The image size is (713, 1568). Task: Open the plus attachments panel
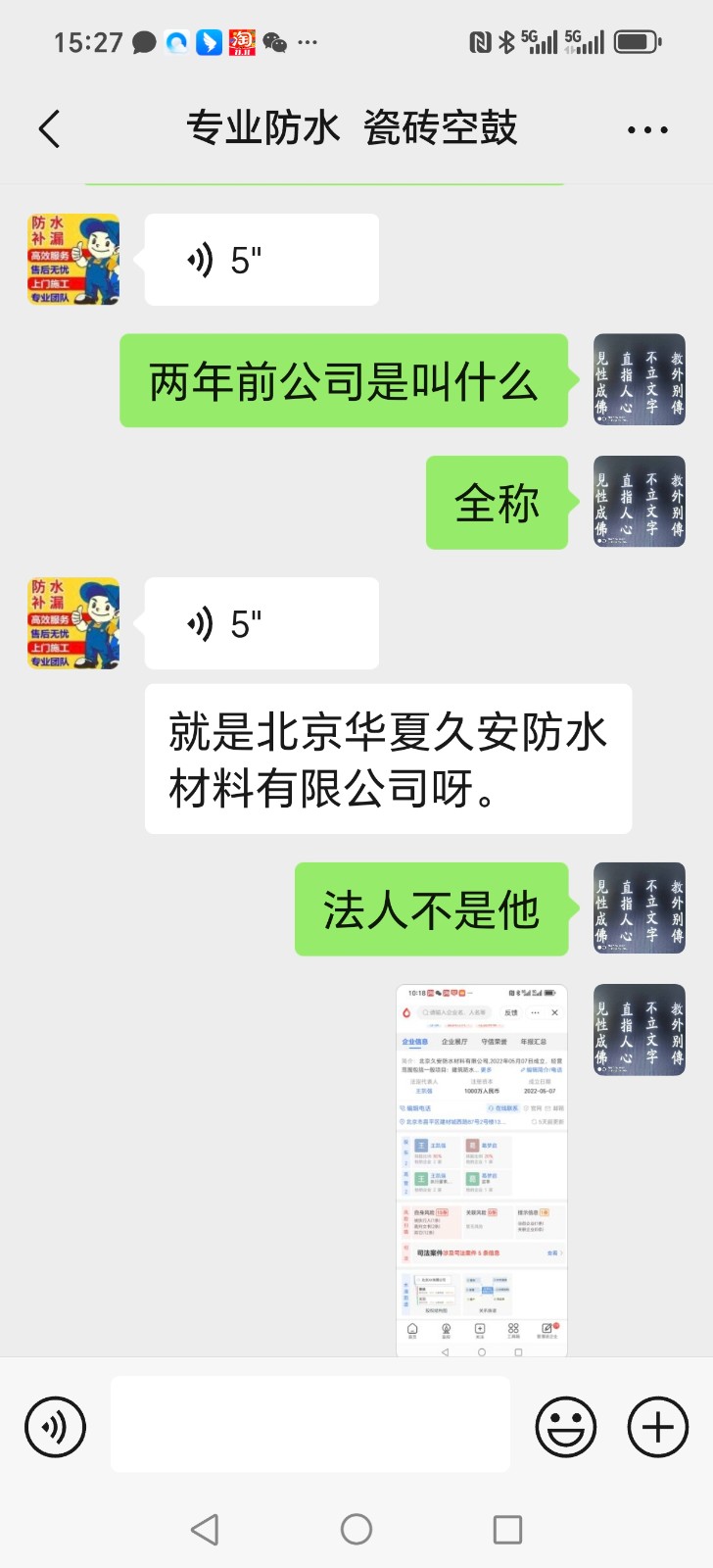click(x=657, y=1427)
